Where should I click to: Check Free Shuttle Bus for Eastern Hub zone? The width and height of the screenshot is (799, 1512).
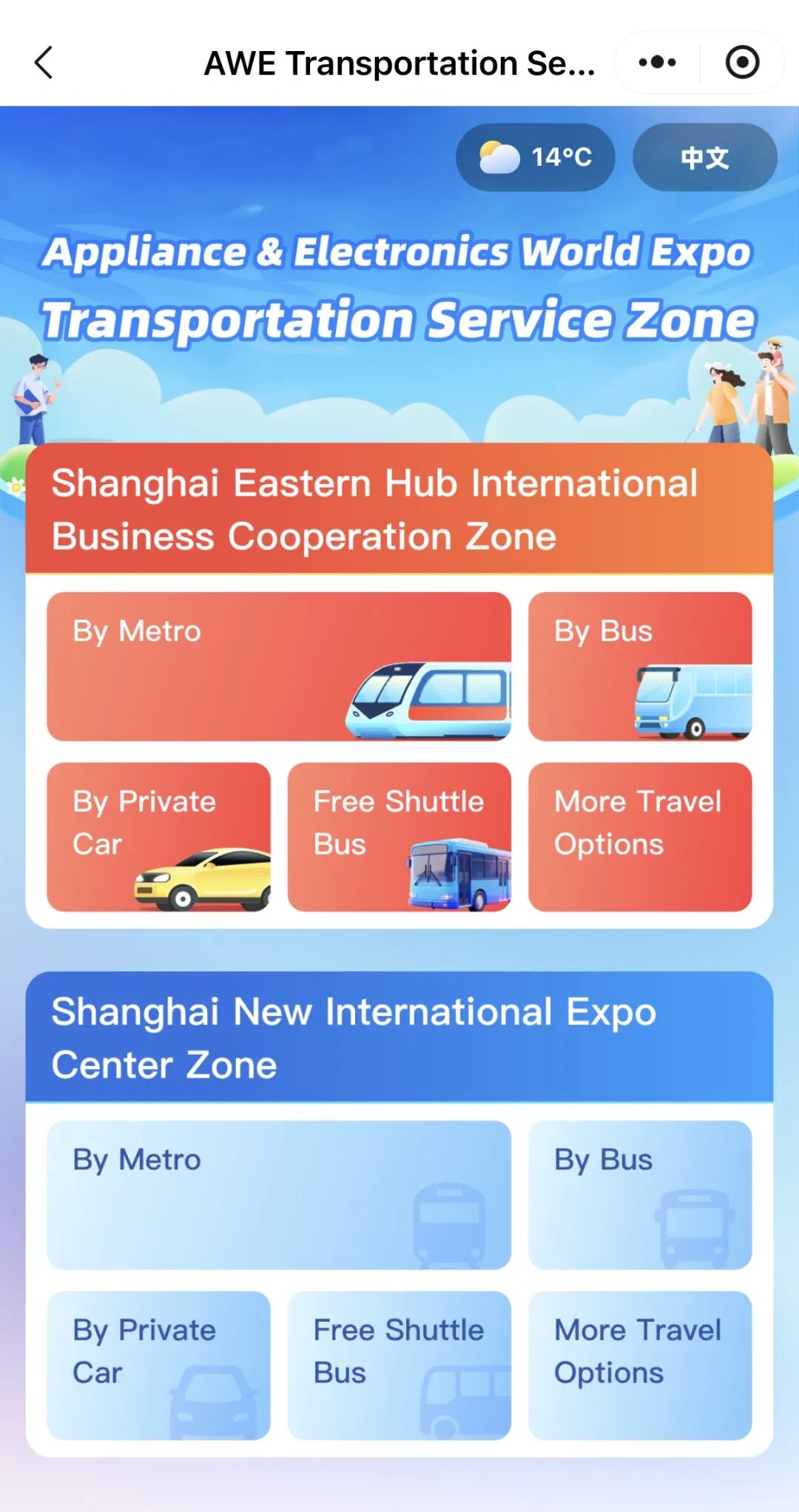[x=399, y=836]
